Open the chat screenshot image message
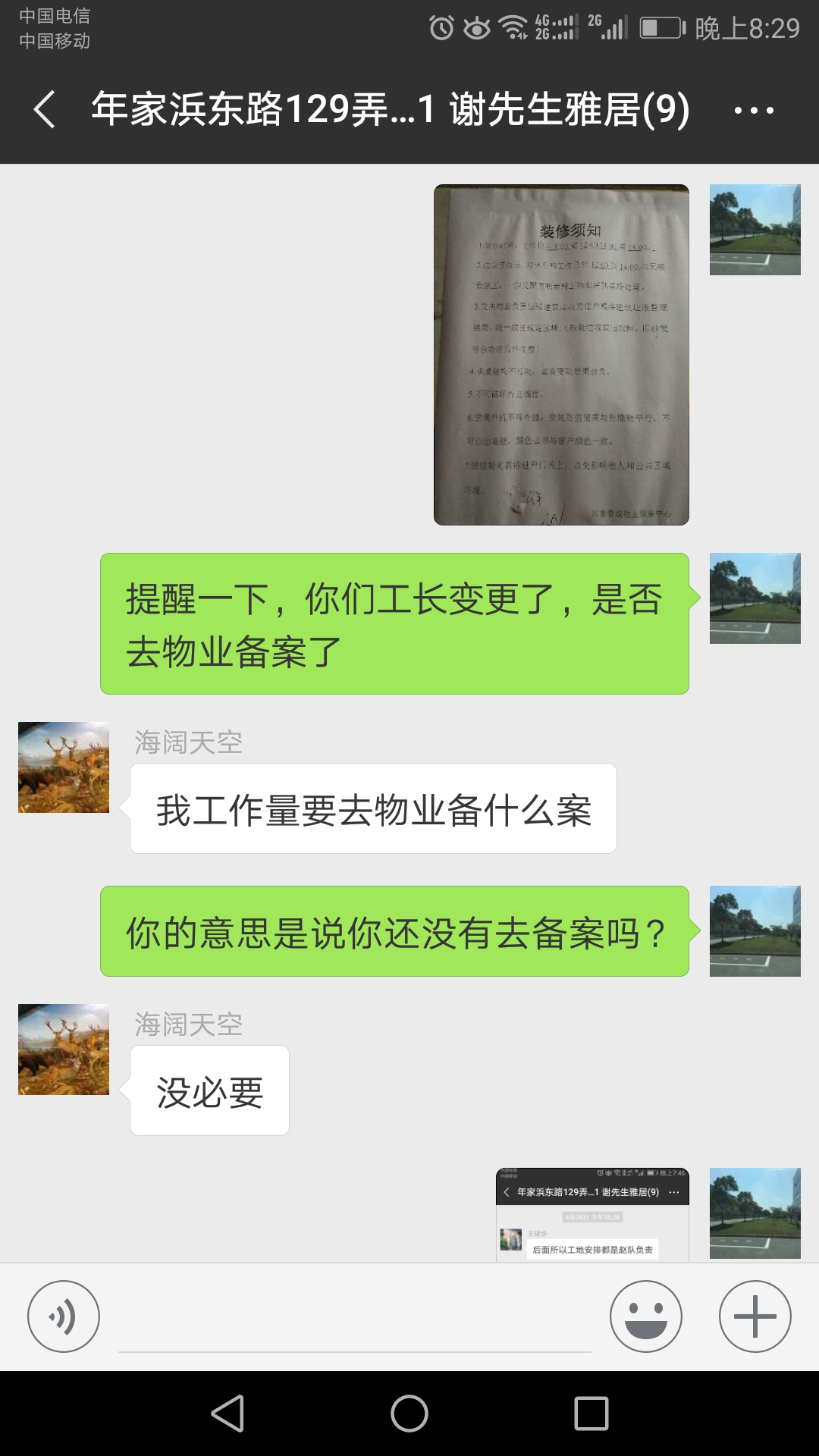Screen dimensions: 819x1456 [x=592, y=1215]
